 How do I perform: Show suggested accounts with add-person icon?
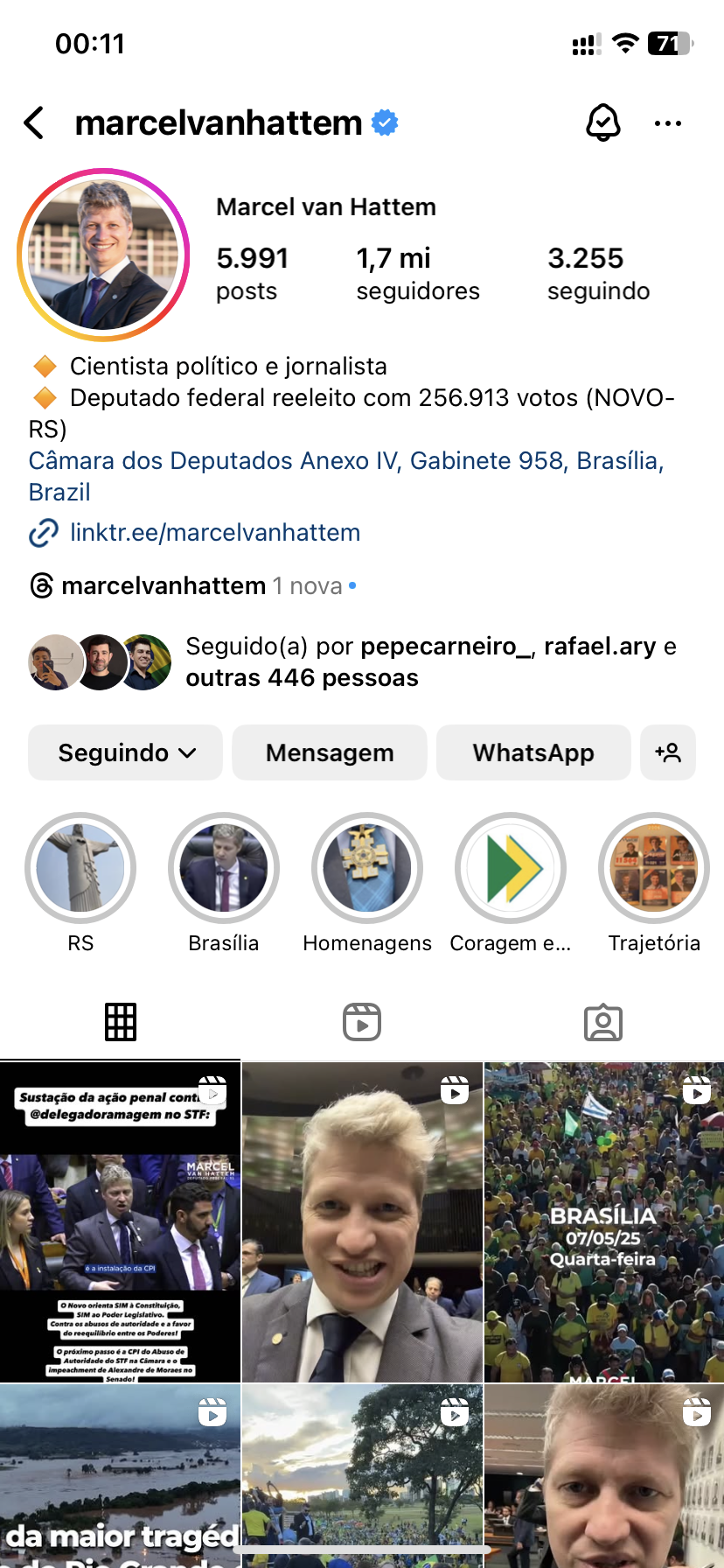pyautogui.click(x=668, y=752)
